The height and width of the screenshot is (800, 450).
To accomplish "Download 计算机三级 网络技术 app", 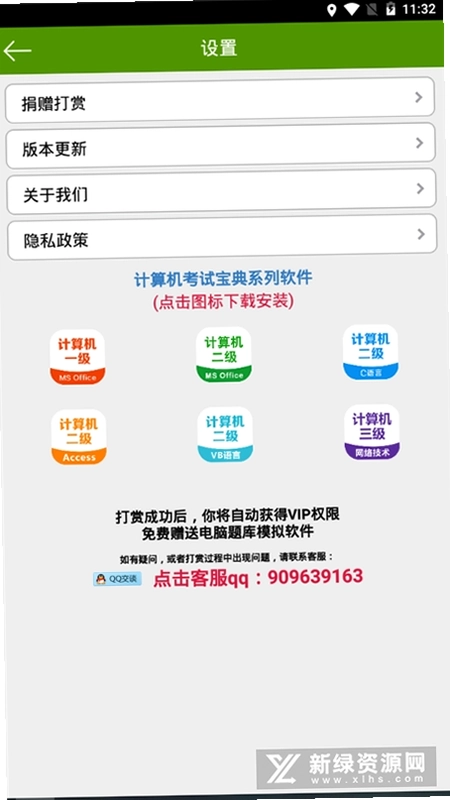I will point(372,432).
